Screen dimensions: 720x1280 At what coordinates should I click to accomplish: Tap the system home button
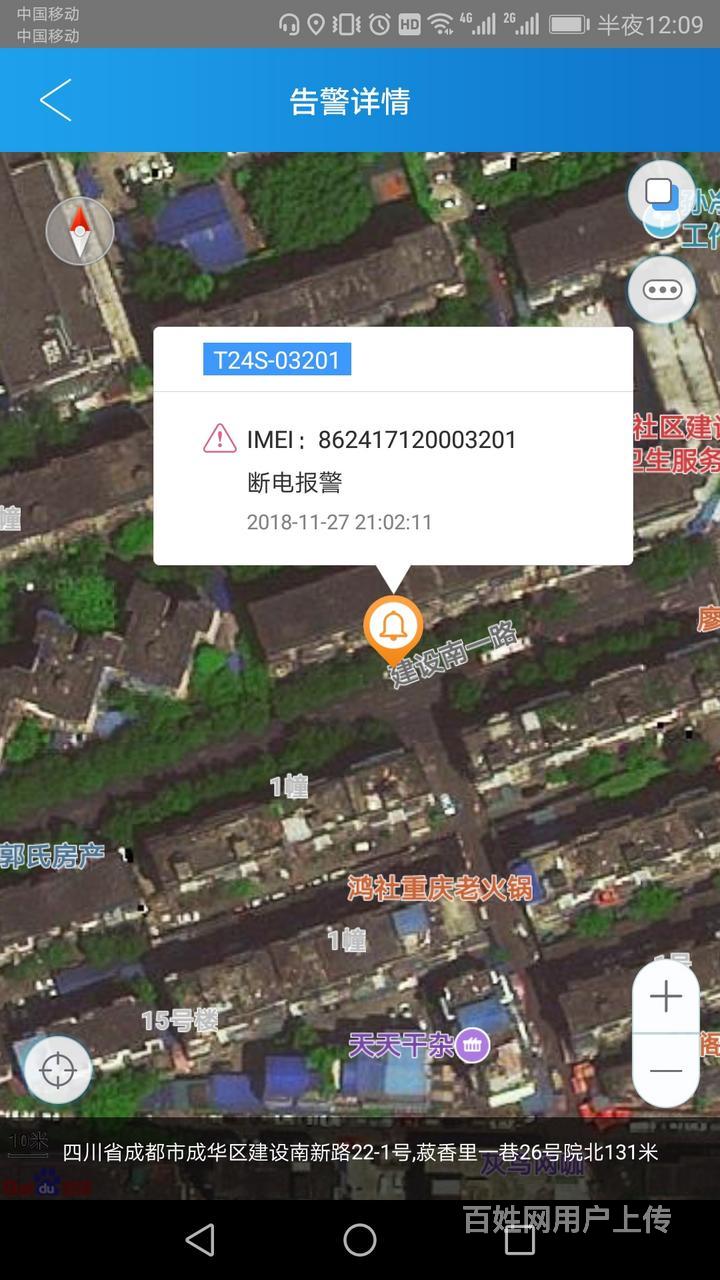360,1240
